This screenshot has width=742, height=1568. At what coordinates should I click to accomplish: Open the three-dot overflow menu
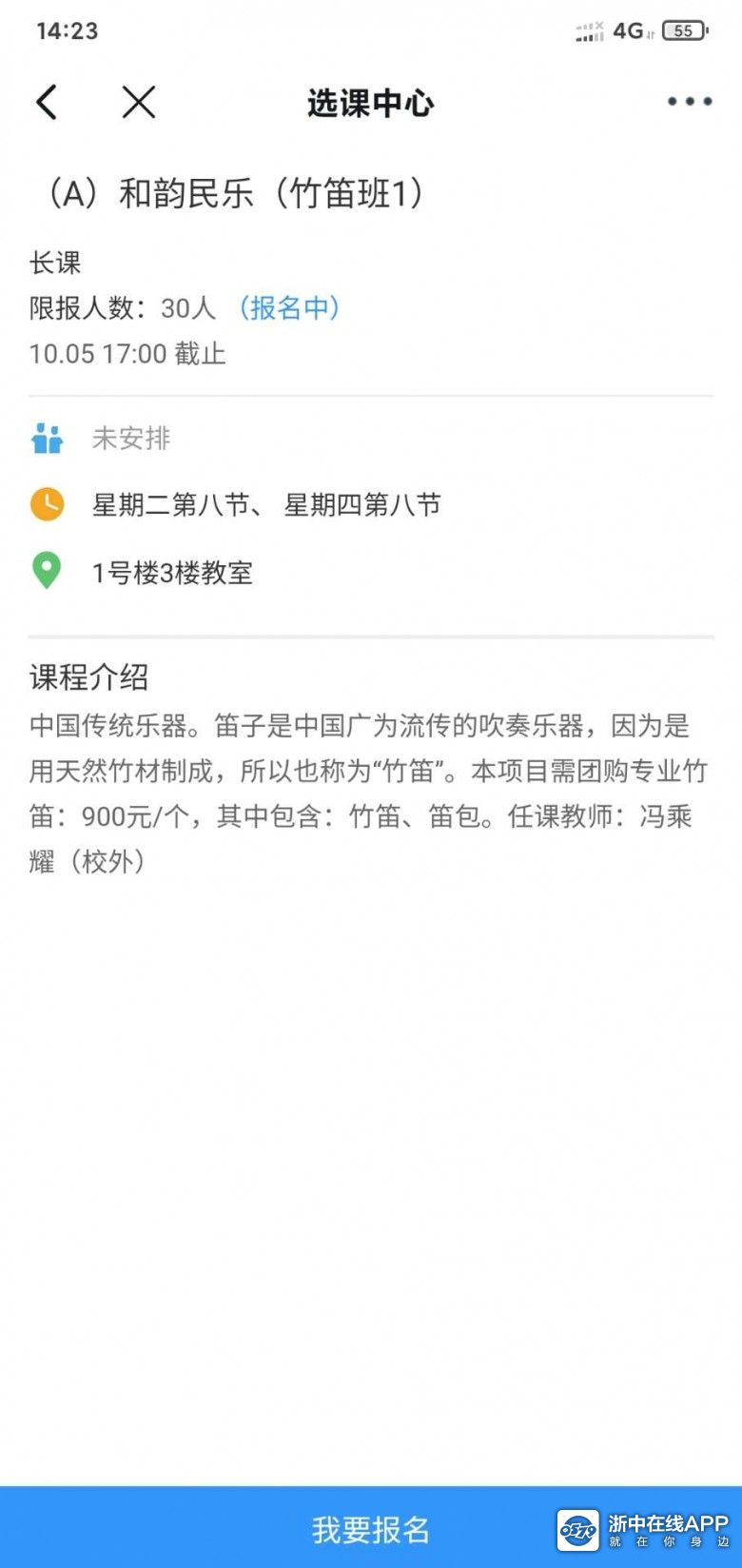(690, 102)
